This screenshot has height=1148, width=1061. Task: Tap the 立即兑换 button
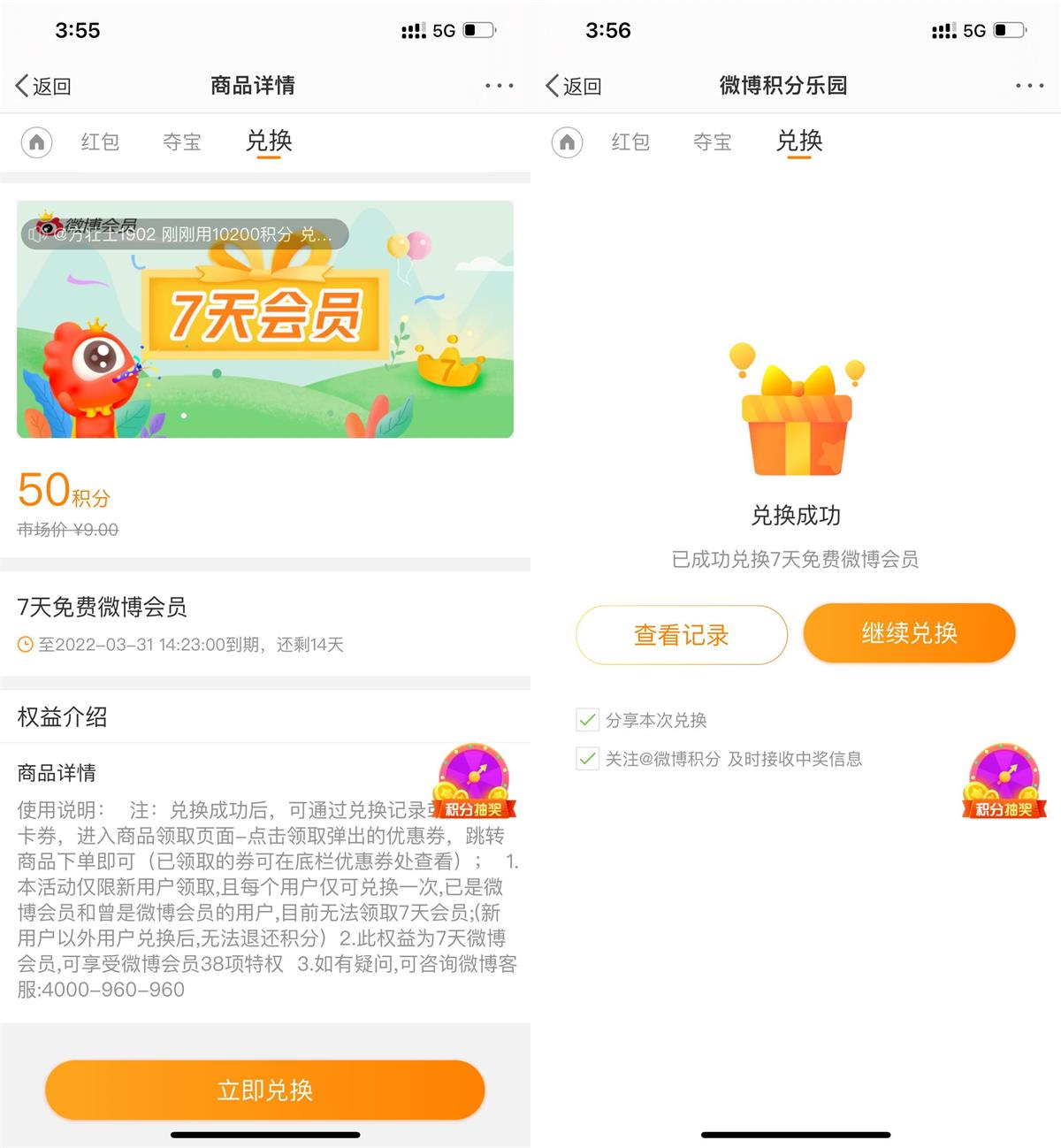tap(265, 1090)
